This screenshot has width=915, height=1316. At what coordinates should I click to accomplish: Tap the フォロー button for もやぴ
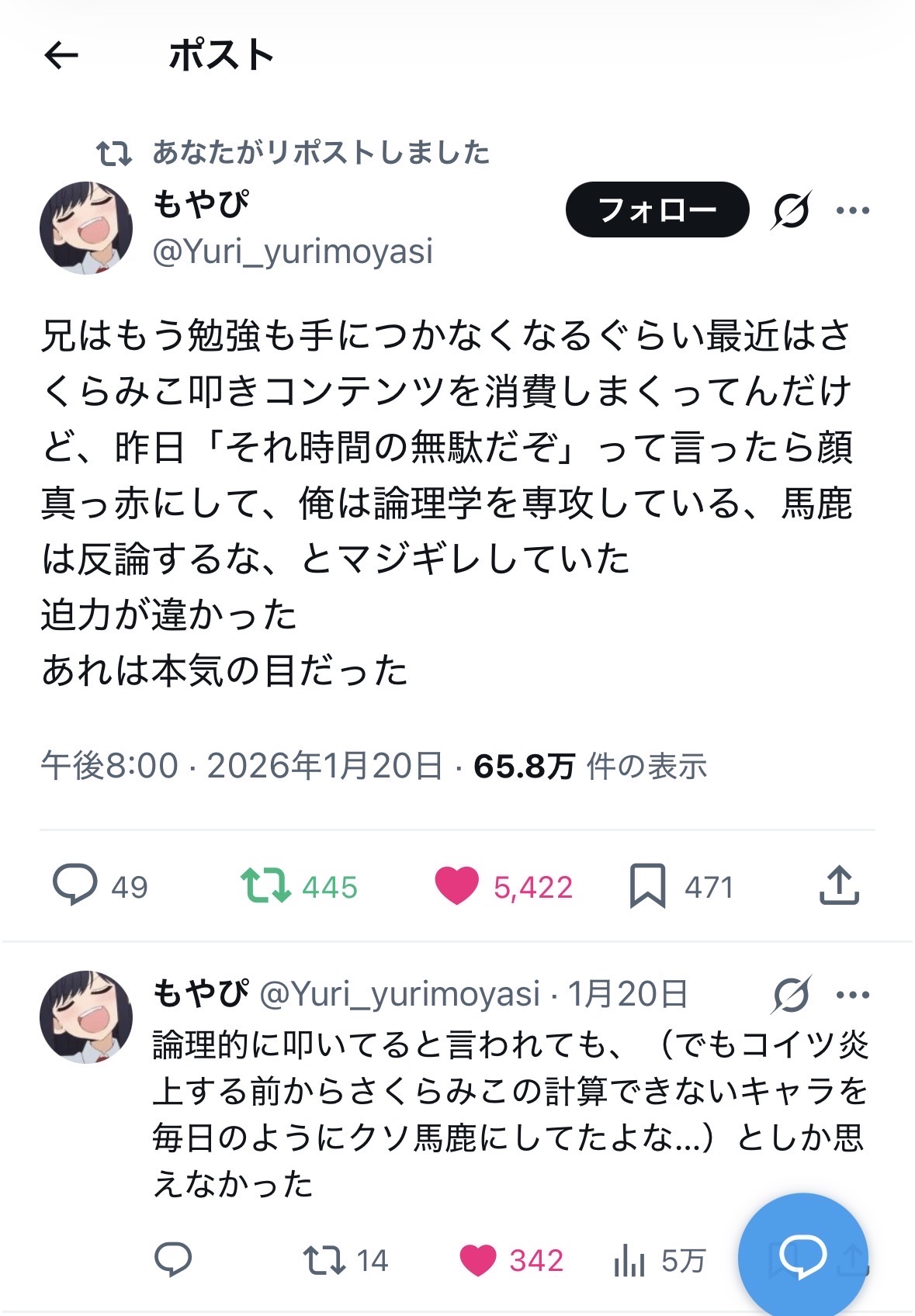[x=657, y=210]
